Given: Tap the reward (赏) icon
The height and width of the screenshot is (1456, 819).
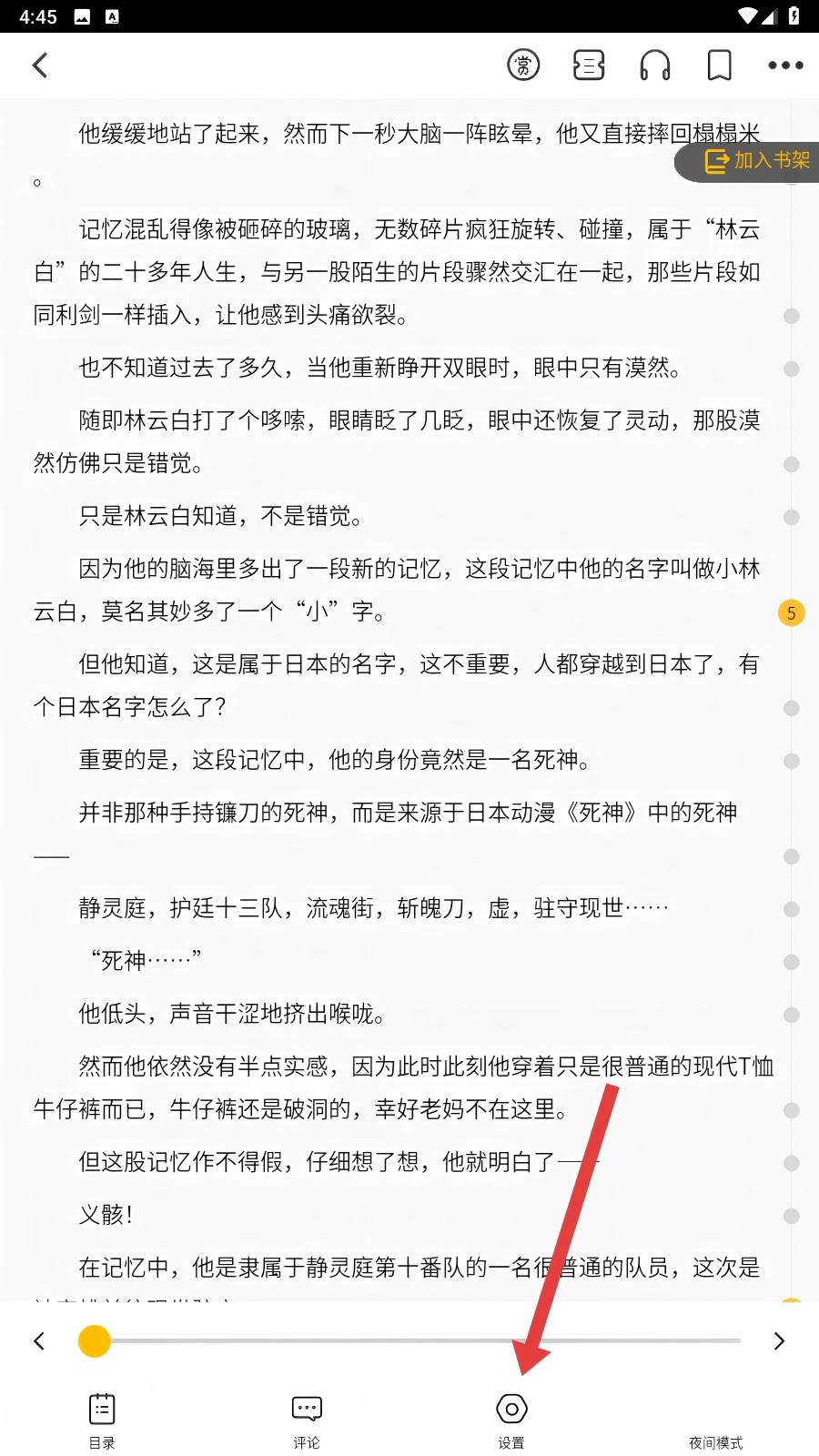Looking at the screenshot, I should 523,66.
